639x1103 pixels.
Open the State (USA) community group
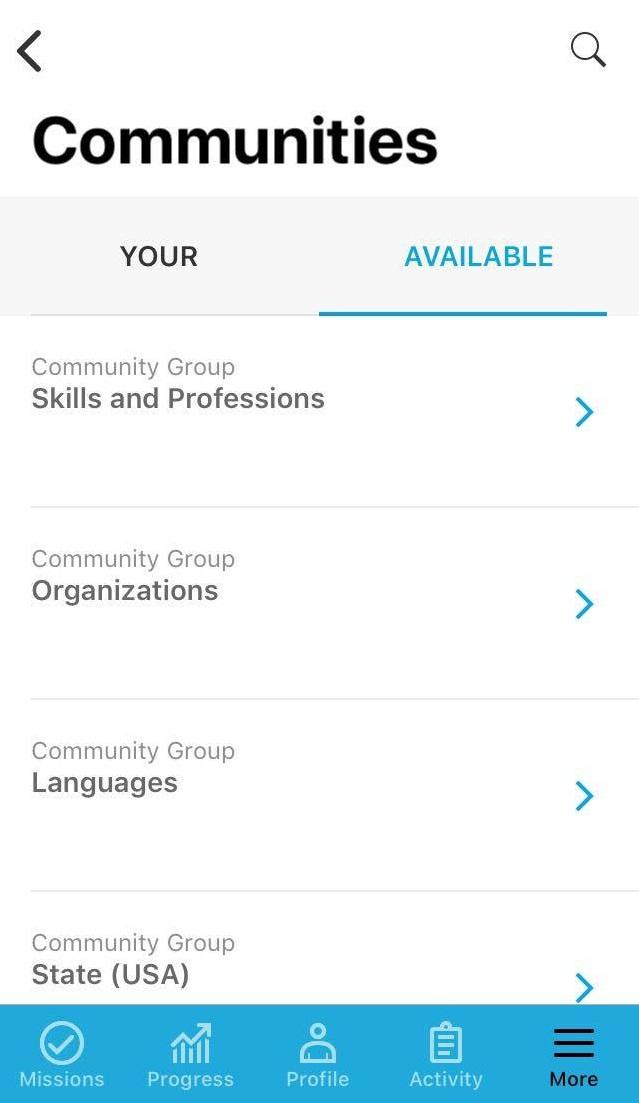319,970
